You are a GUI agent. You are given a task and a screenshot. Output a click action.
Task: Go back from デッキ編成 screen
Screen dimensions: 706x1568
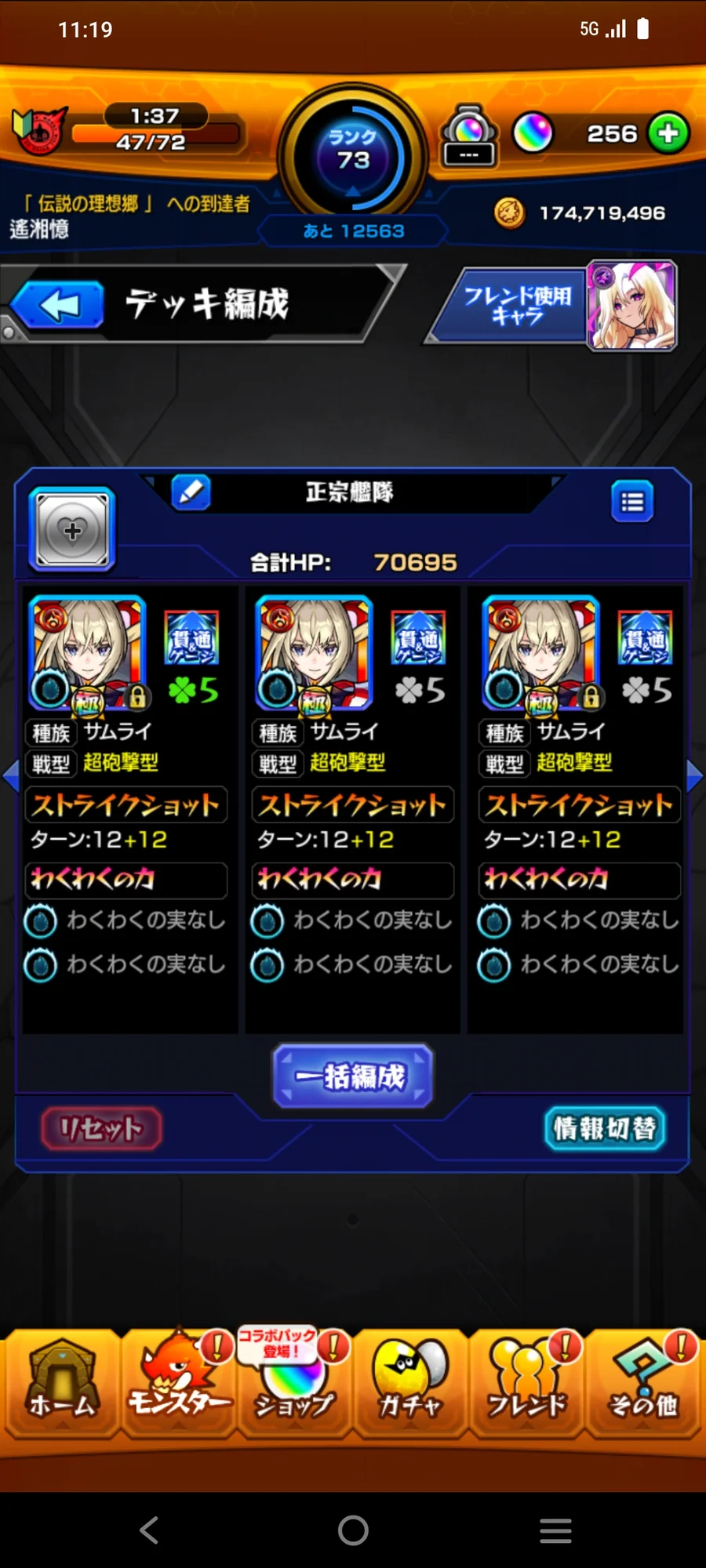58,305
